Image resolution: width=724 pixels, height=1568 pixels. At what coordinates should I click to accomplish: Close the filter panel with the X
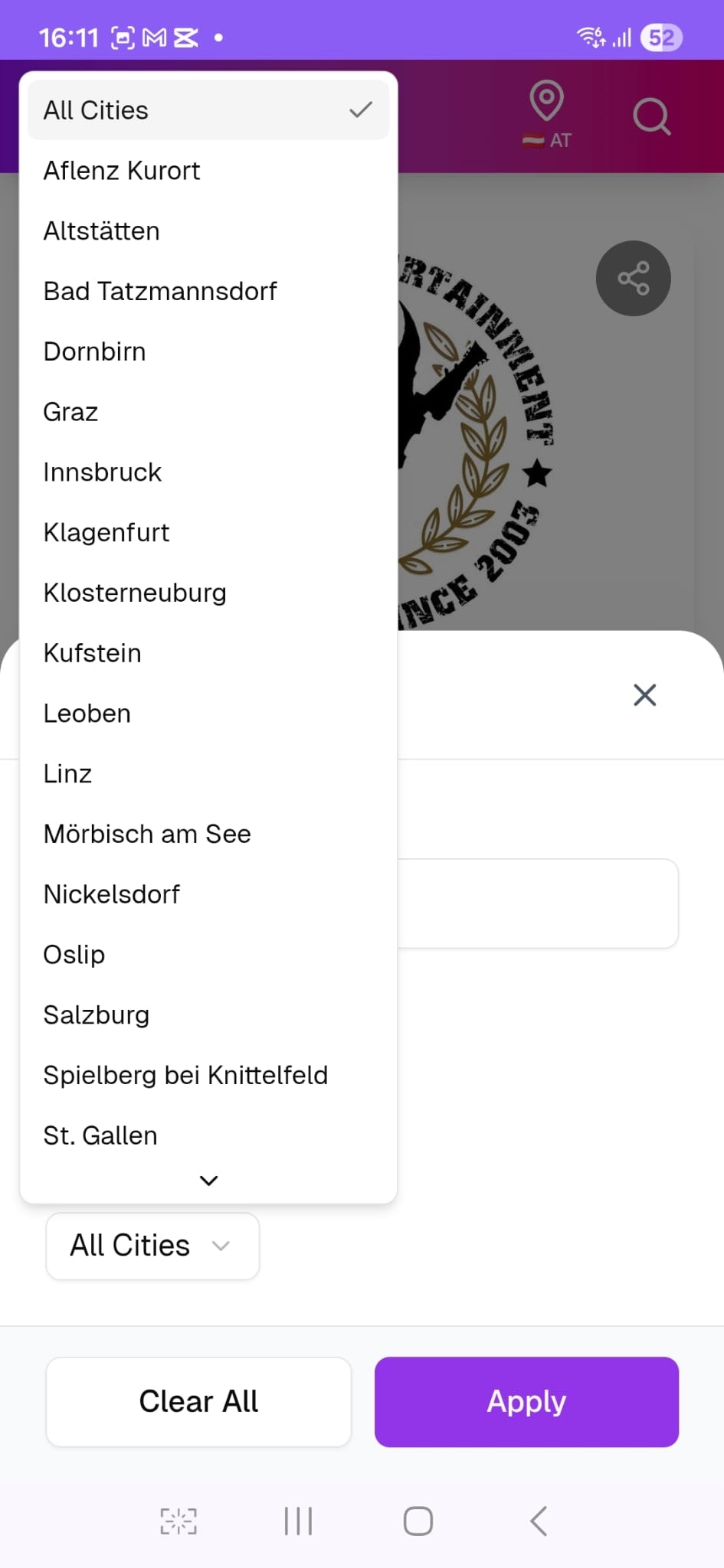(644, 694)
